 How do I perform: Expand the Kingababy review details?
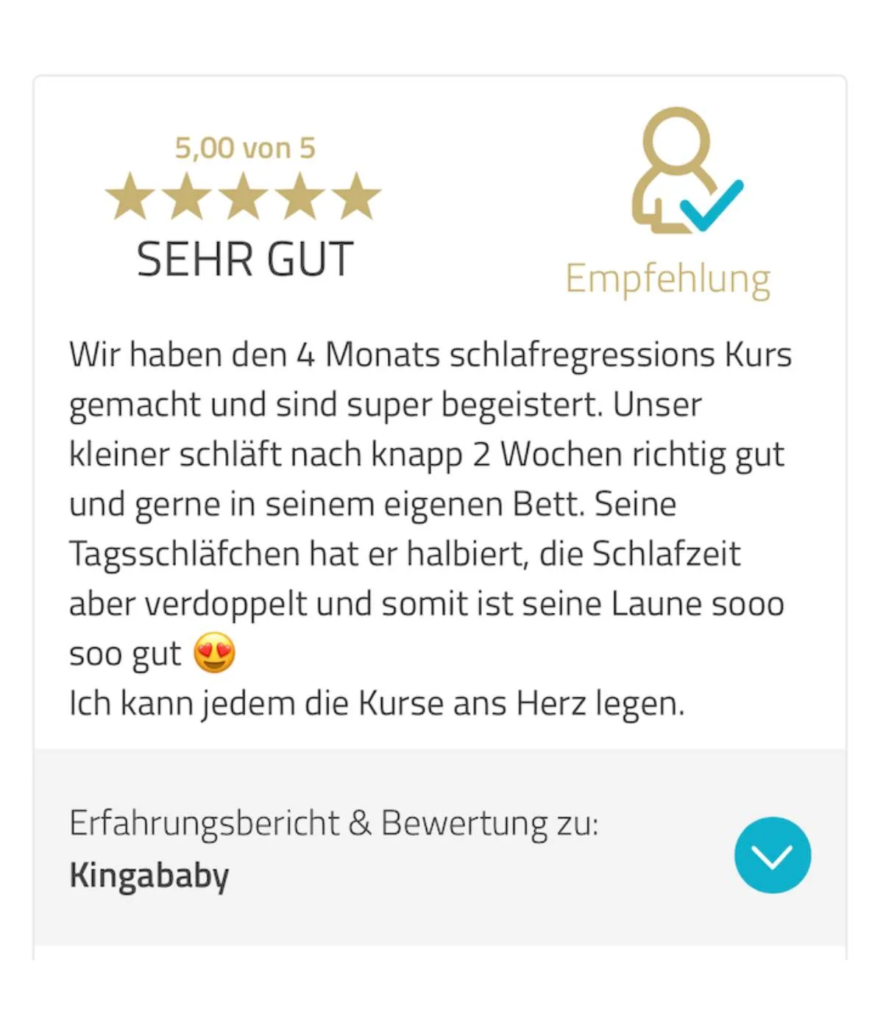pos(772,855)
